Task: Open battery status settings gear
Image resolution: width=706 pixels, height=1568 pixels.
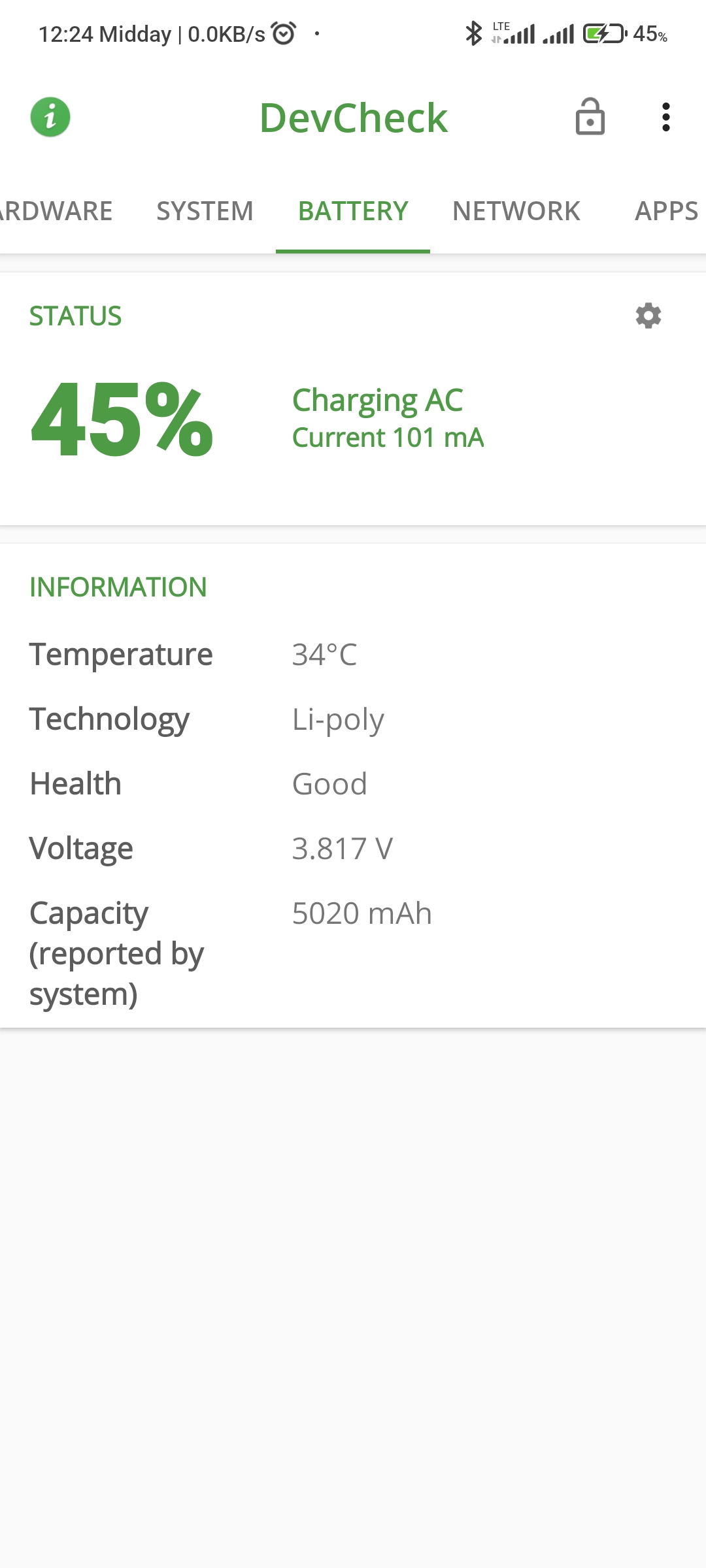Action: 648,316
